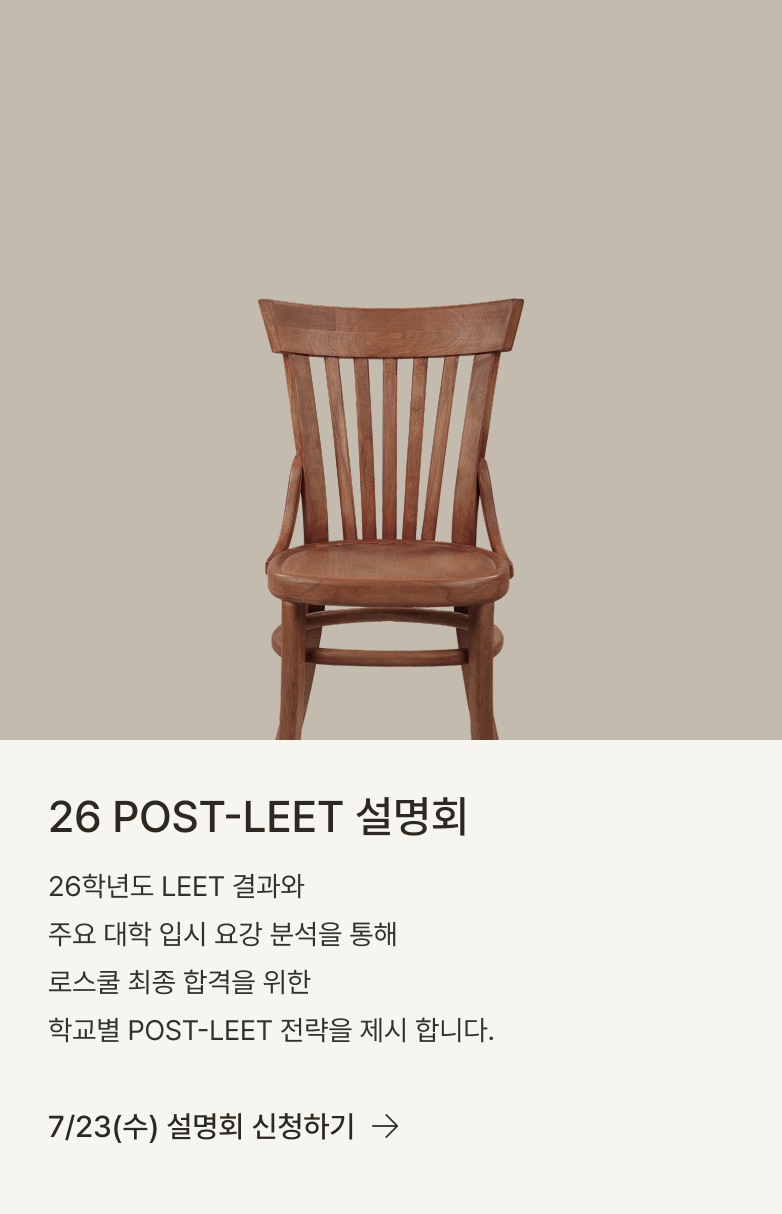The height and width of the screenshot is (1214, 782).
Task: Open the 7/23(수) 설명회 신청하기 link
Action: point(222,1127)
